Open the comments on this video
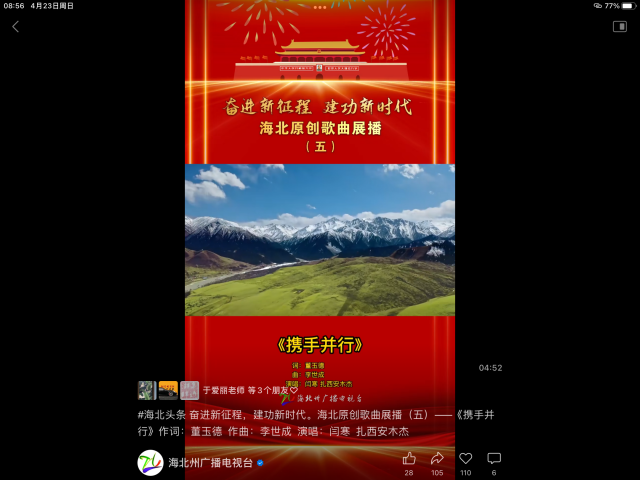The width and height of the screenshot is (640, 480). (x=493, y=458)
